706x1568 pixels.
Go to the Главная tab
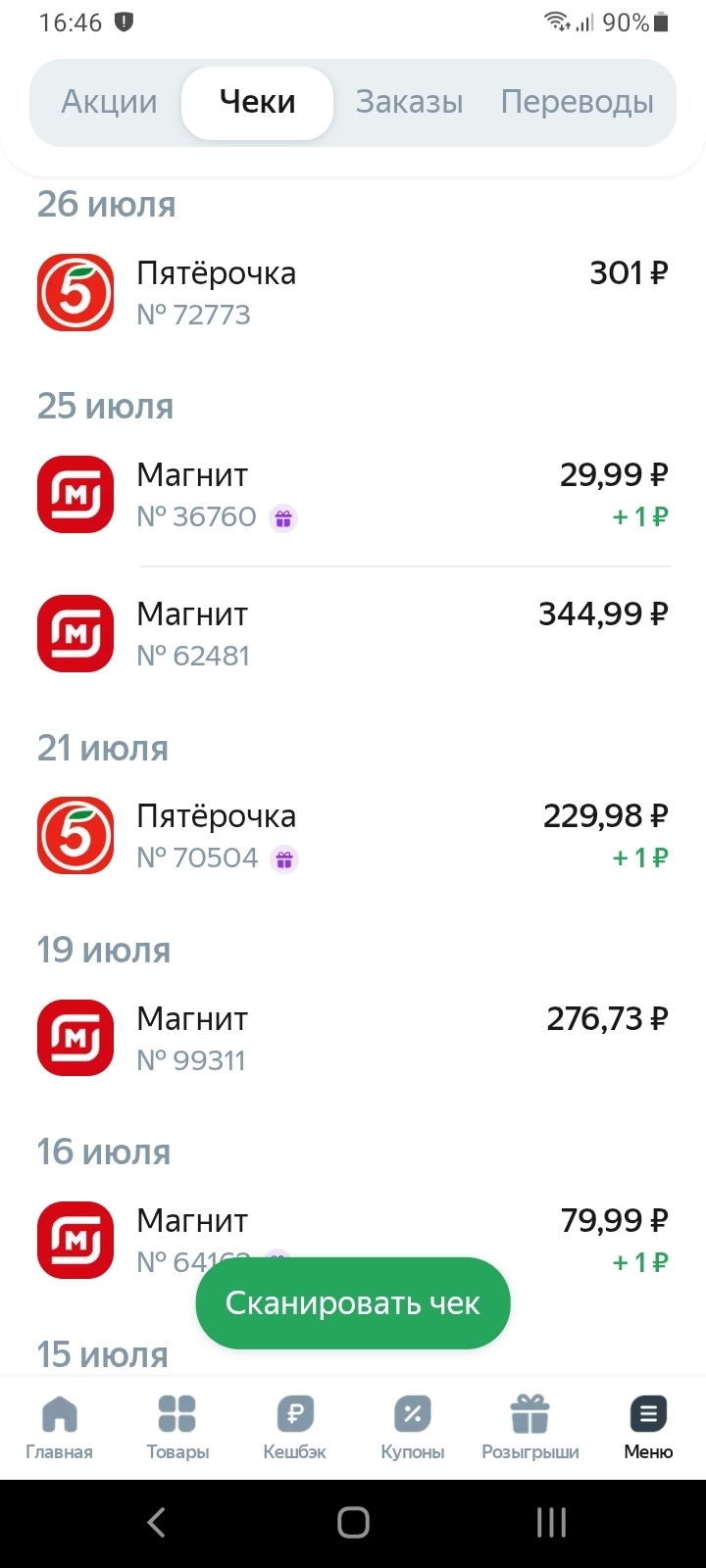(x=59, y=1428)
